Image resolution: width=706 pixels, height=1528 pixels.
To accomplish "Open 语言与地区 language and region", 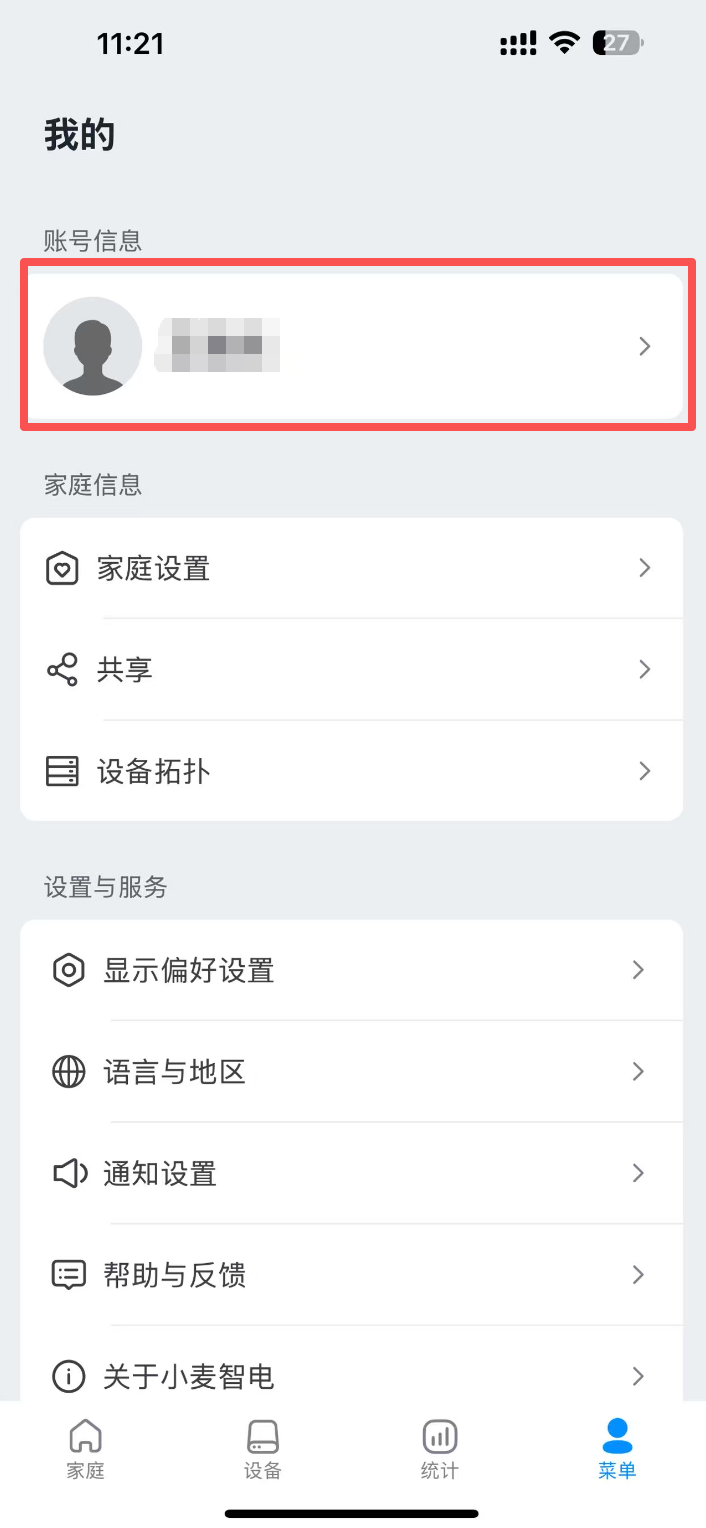I will [x=352, y=1072].
